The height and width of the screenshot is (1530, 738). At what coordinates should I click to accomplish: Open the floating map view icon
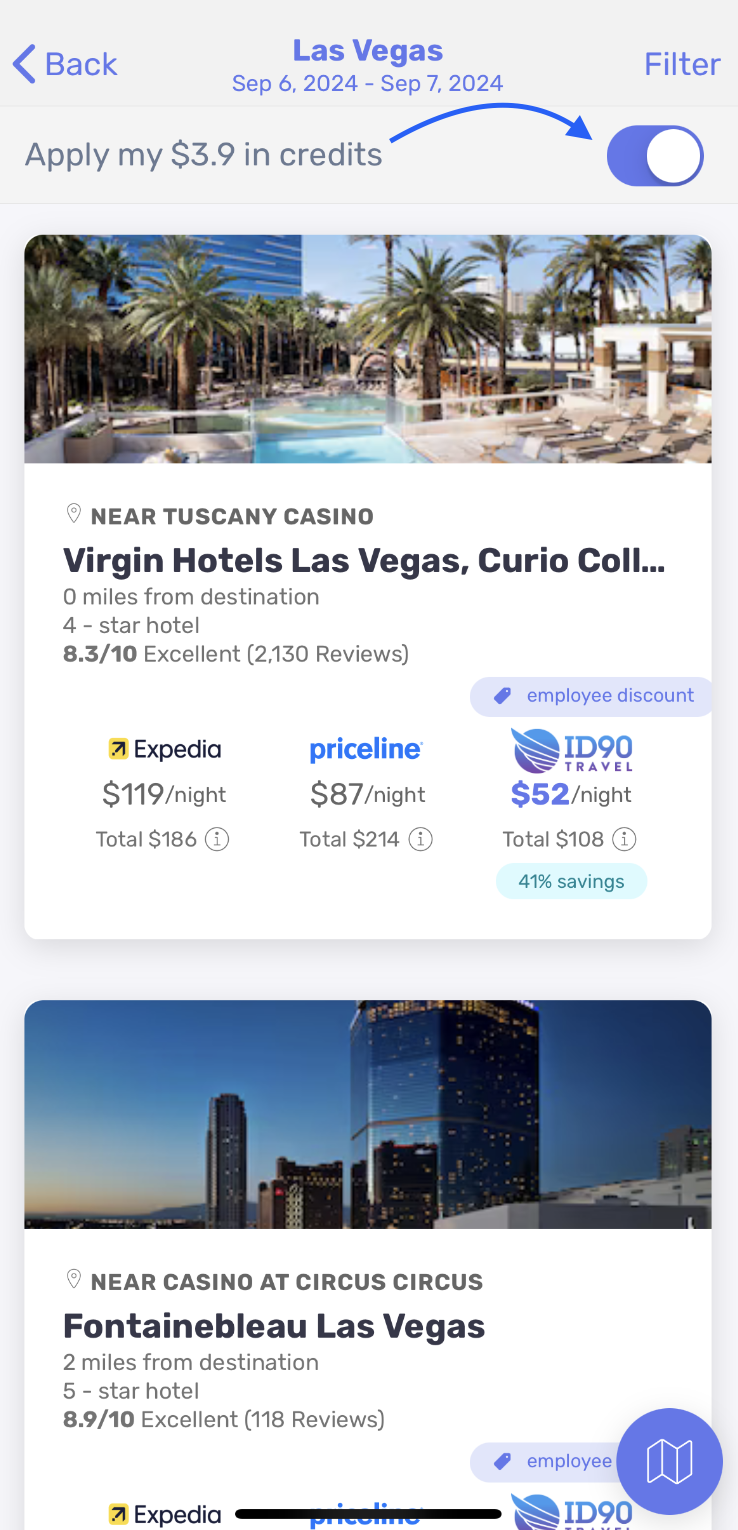pyautogui.click(x=669, y=1461)
